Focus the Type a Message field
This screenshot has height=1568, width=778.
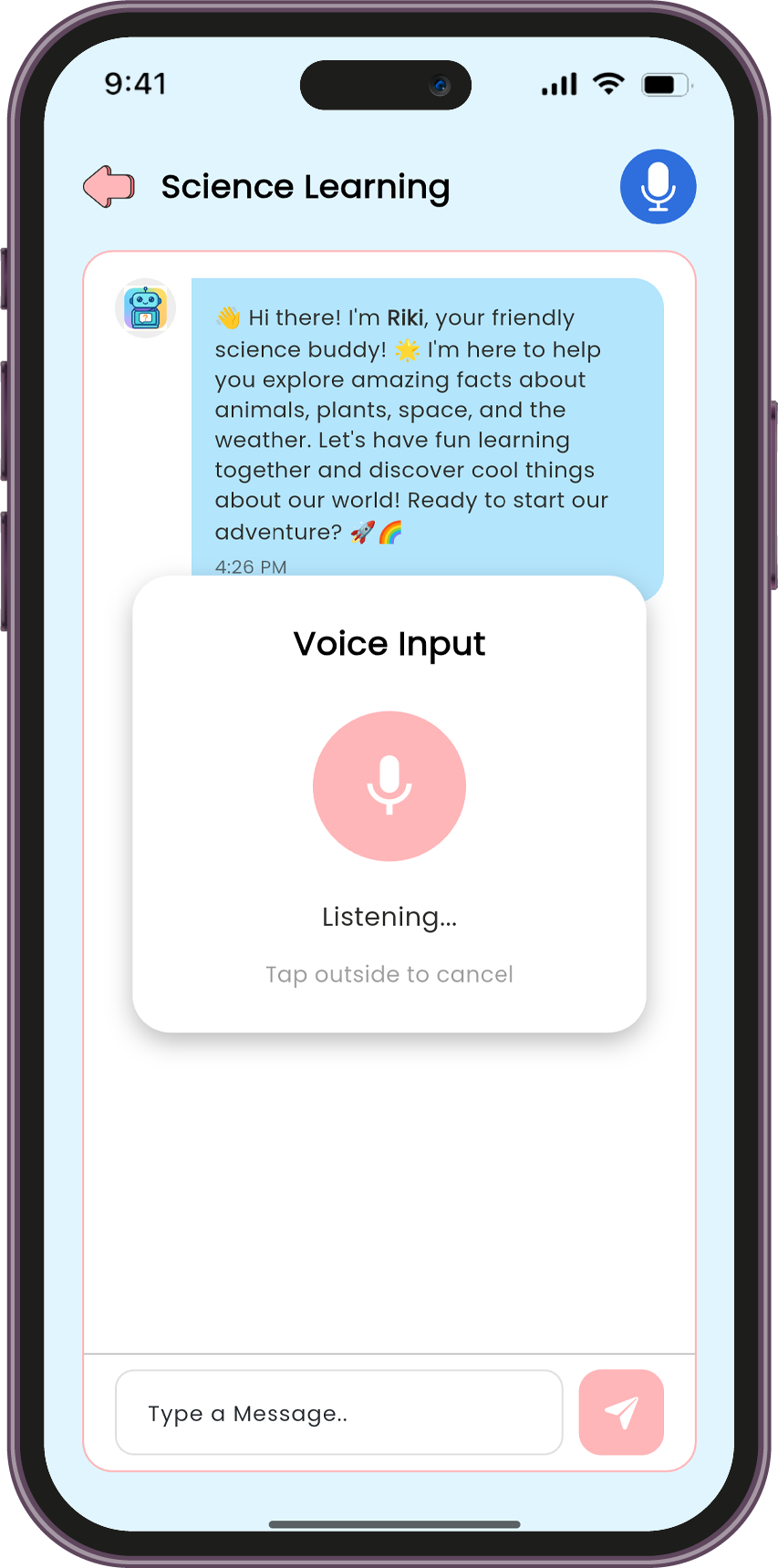338,1412
